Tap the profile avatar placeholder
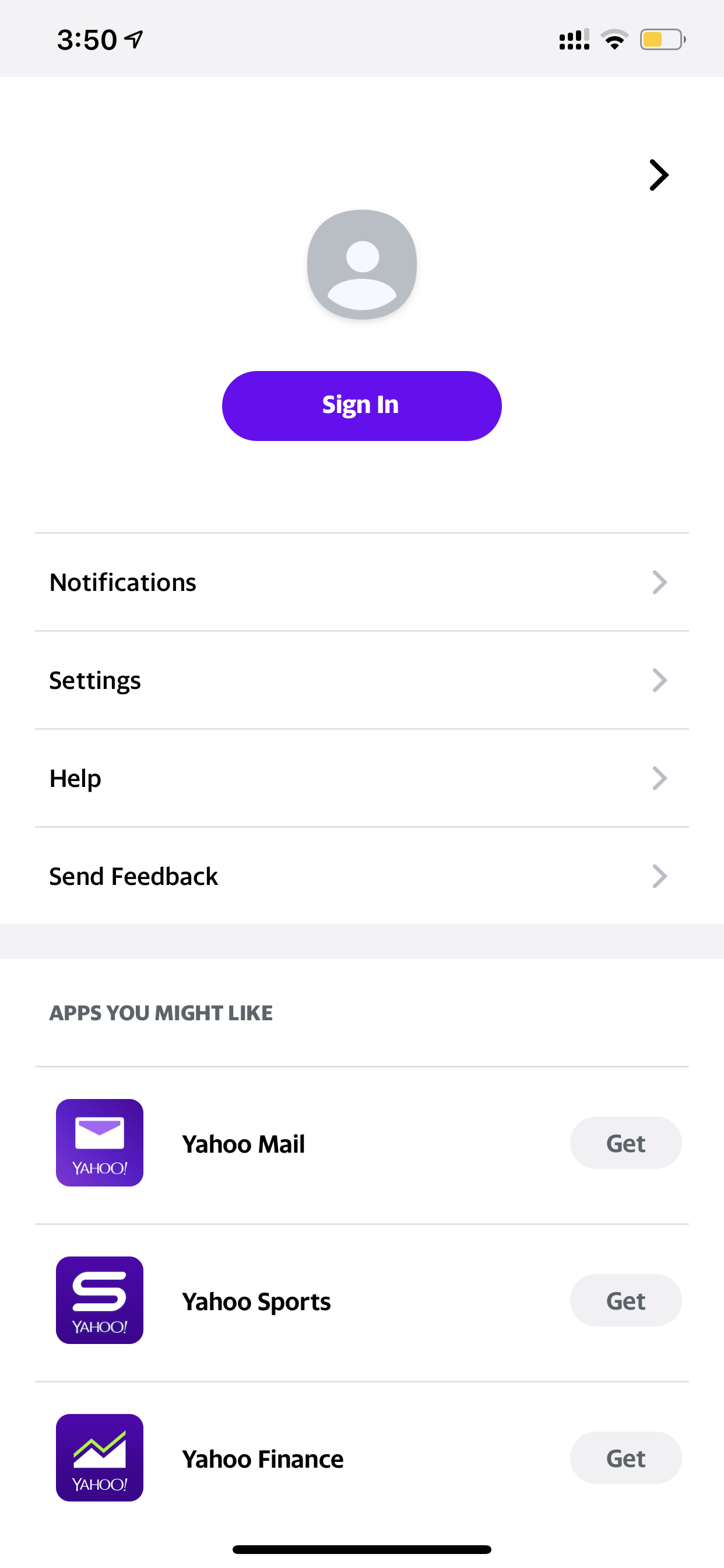This screenshot has width=724, height=1568. pos(362,265)
